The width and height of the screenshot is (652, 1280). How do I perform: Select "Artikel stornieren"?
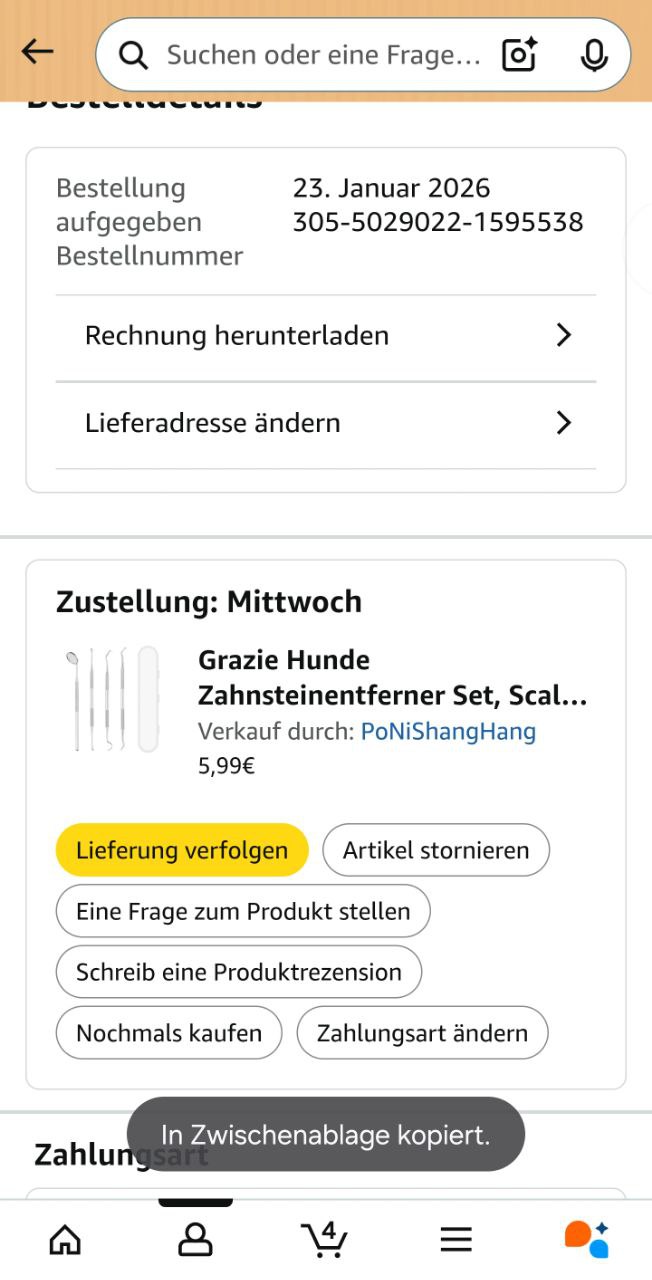click(x=436, y=851)
